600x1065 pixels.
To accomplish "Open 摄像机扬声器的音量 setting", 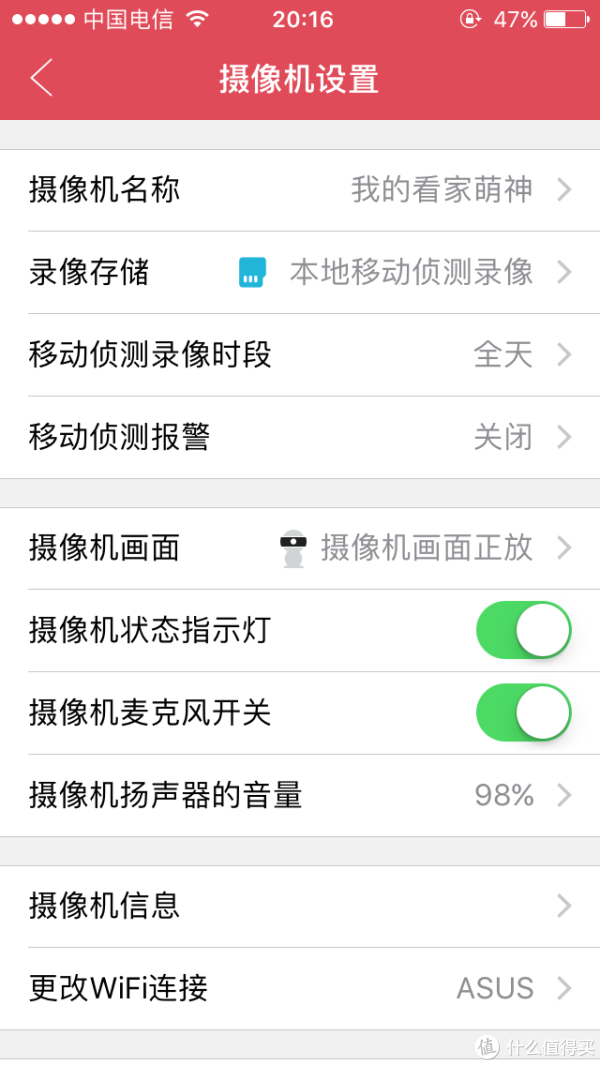I will (300, 795).
